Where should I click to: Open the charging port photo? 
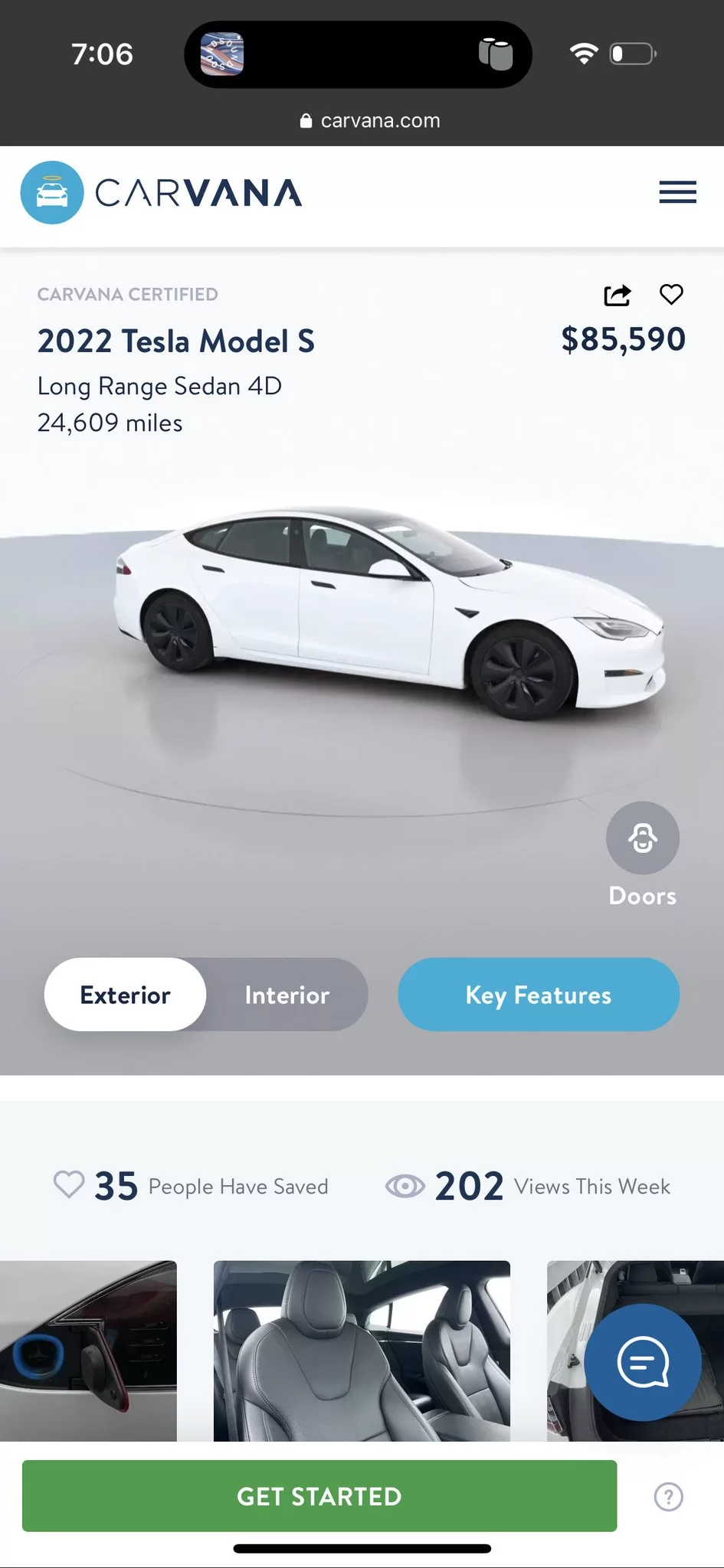(88, 1351)
